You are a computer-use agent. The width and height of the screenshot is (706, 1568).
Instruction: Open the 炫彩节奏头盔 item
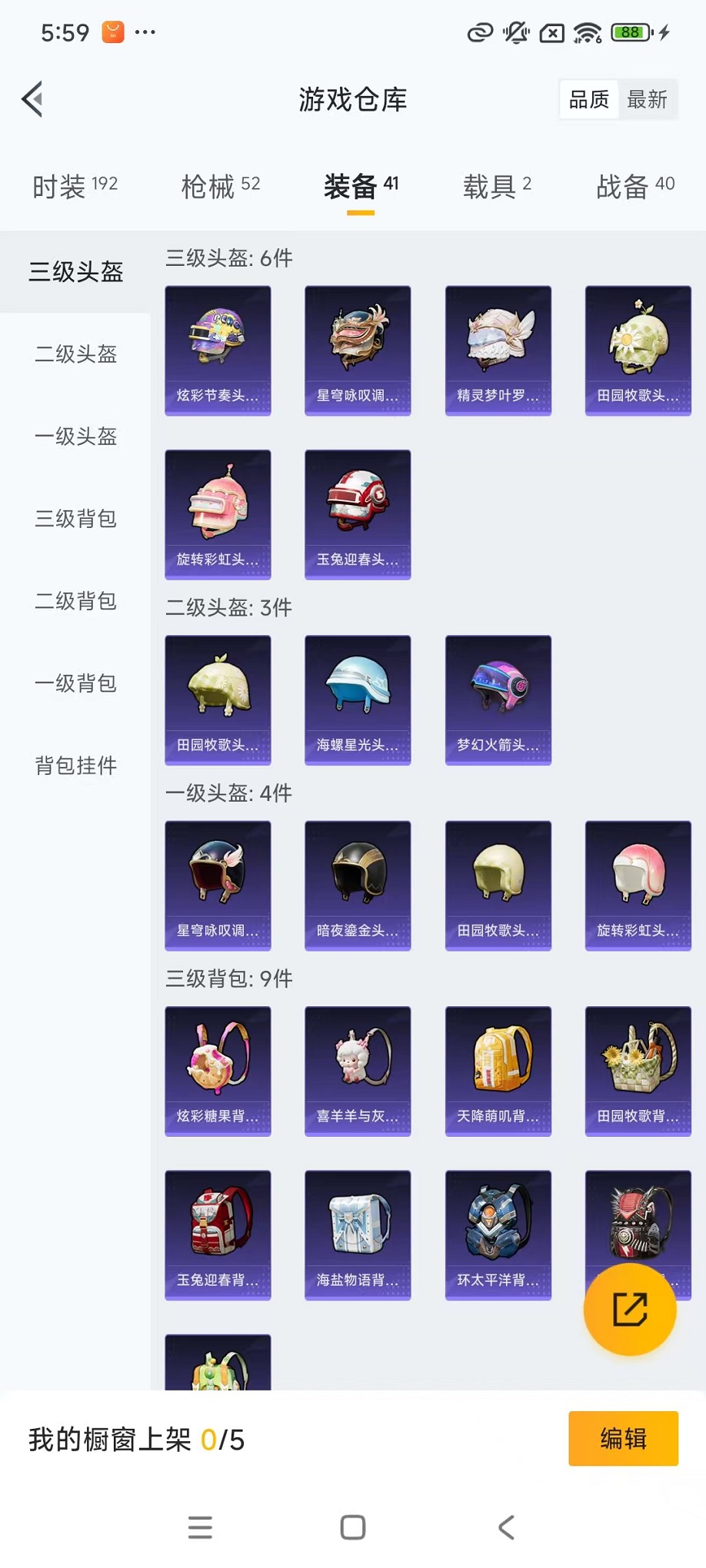click(218, 350)
